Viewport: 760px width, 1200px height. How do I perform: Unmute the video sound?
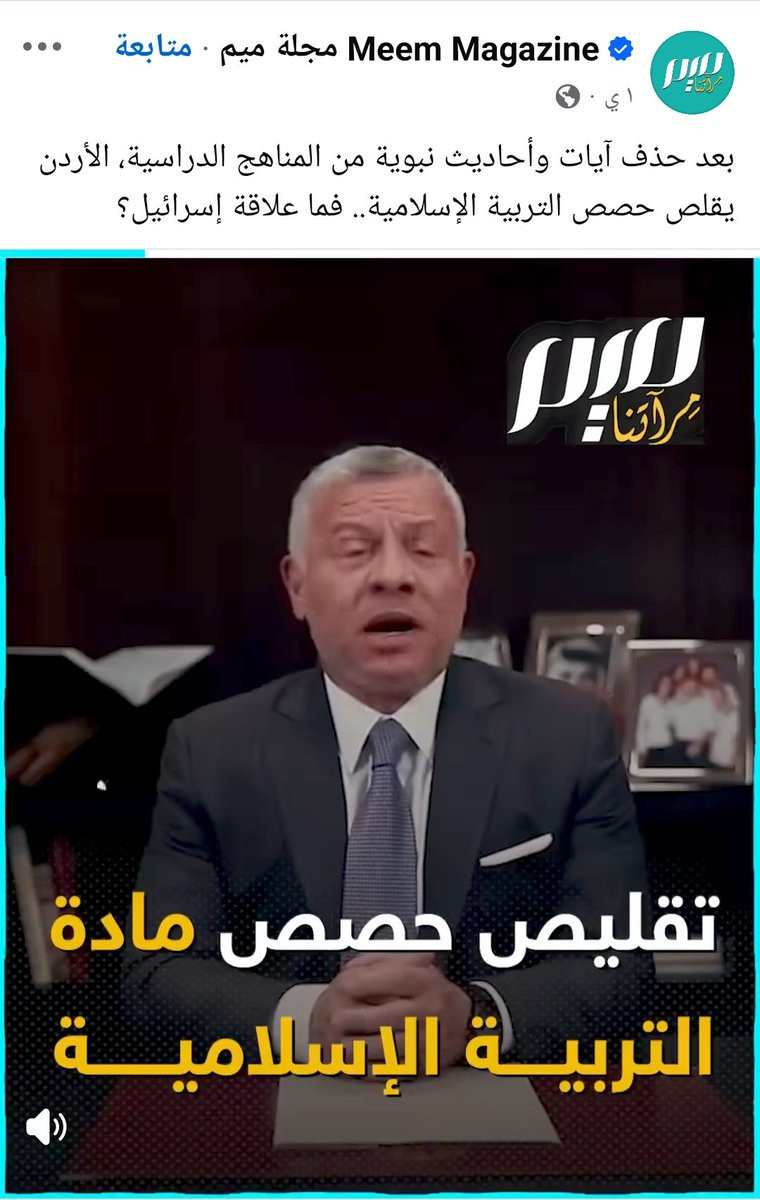pos(46,1129)
